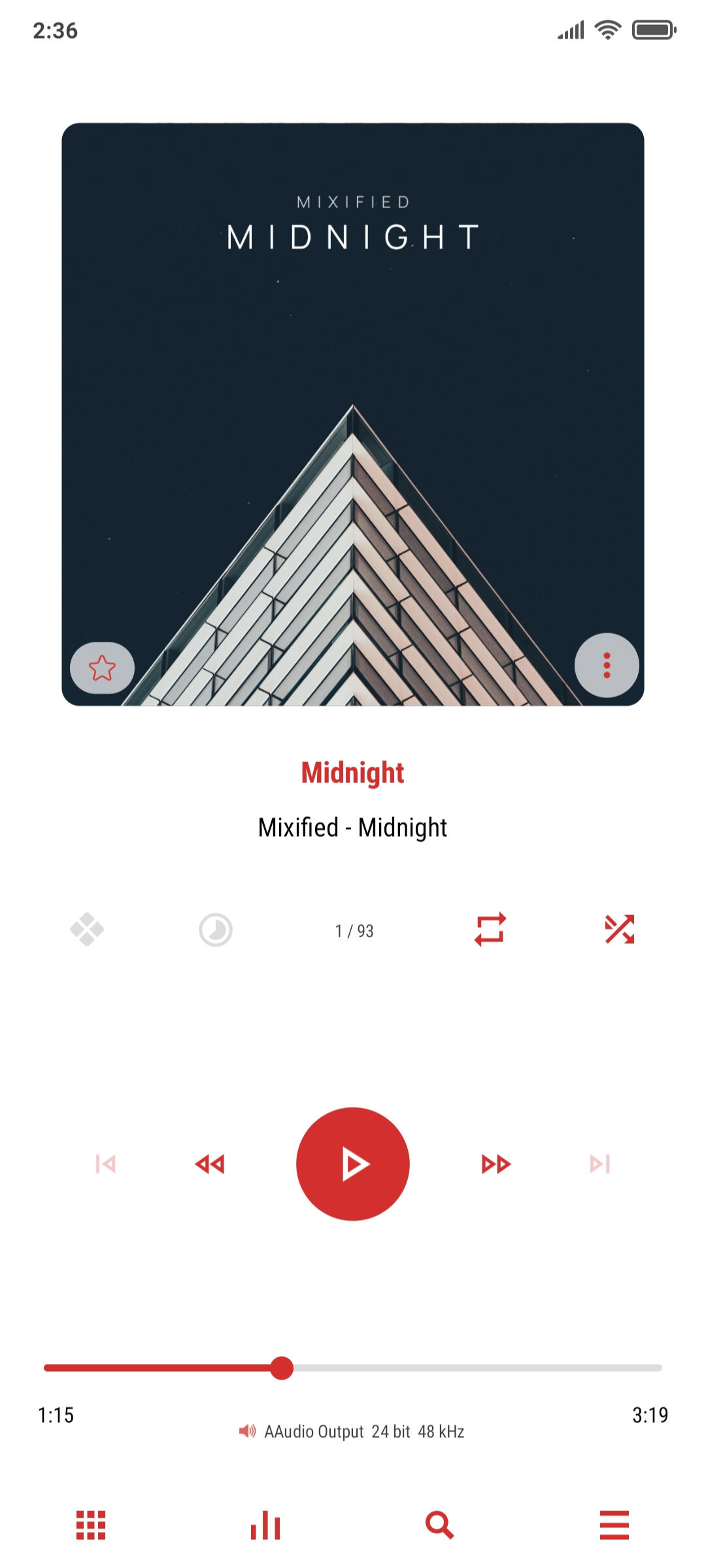Tap the Midnight album cover

pyautogui.click(x=353, y=414)
